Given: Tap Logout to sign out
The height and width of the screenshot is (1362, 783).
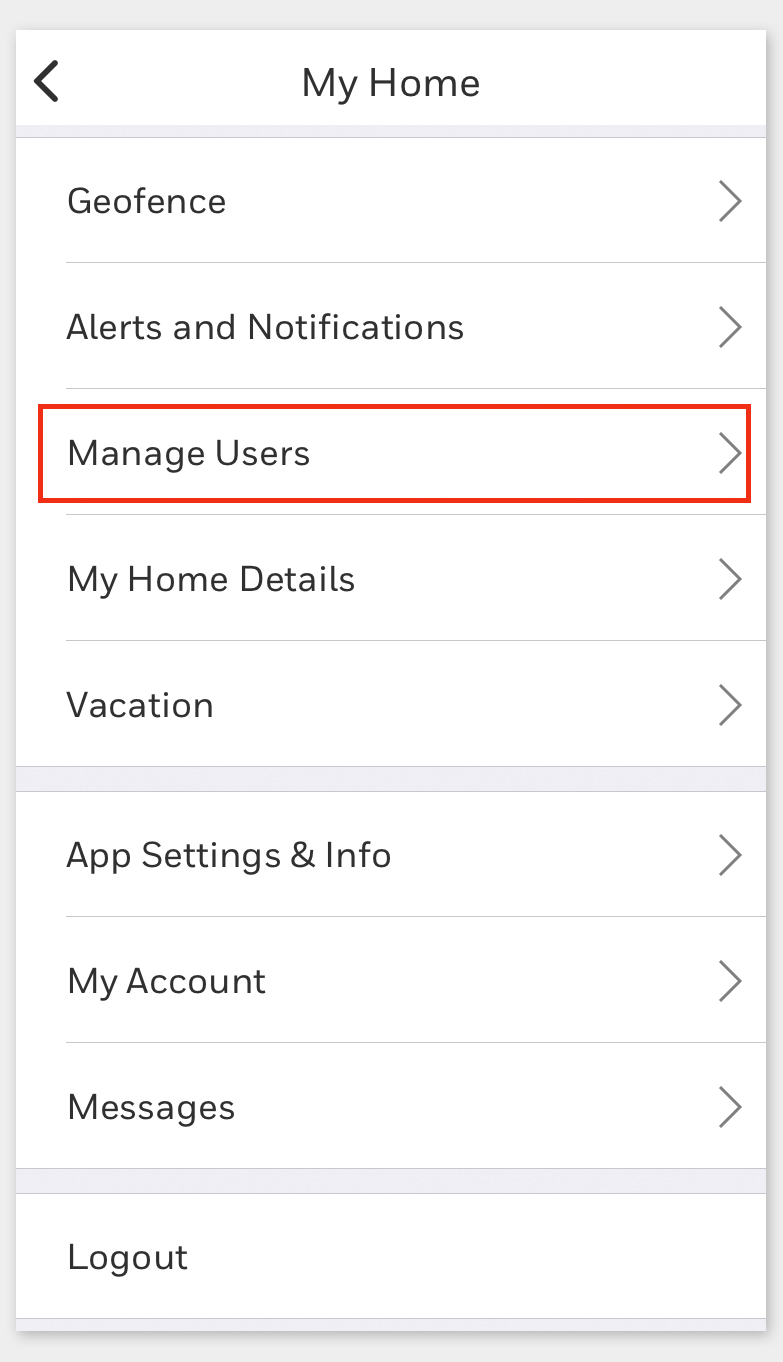Looking at the screenshot, I should (x=128, y=1257).
